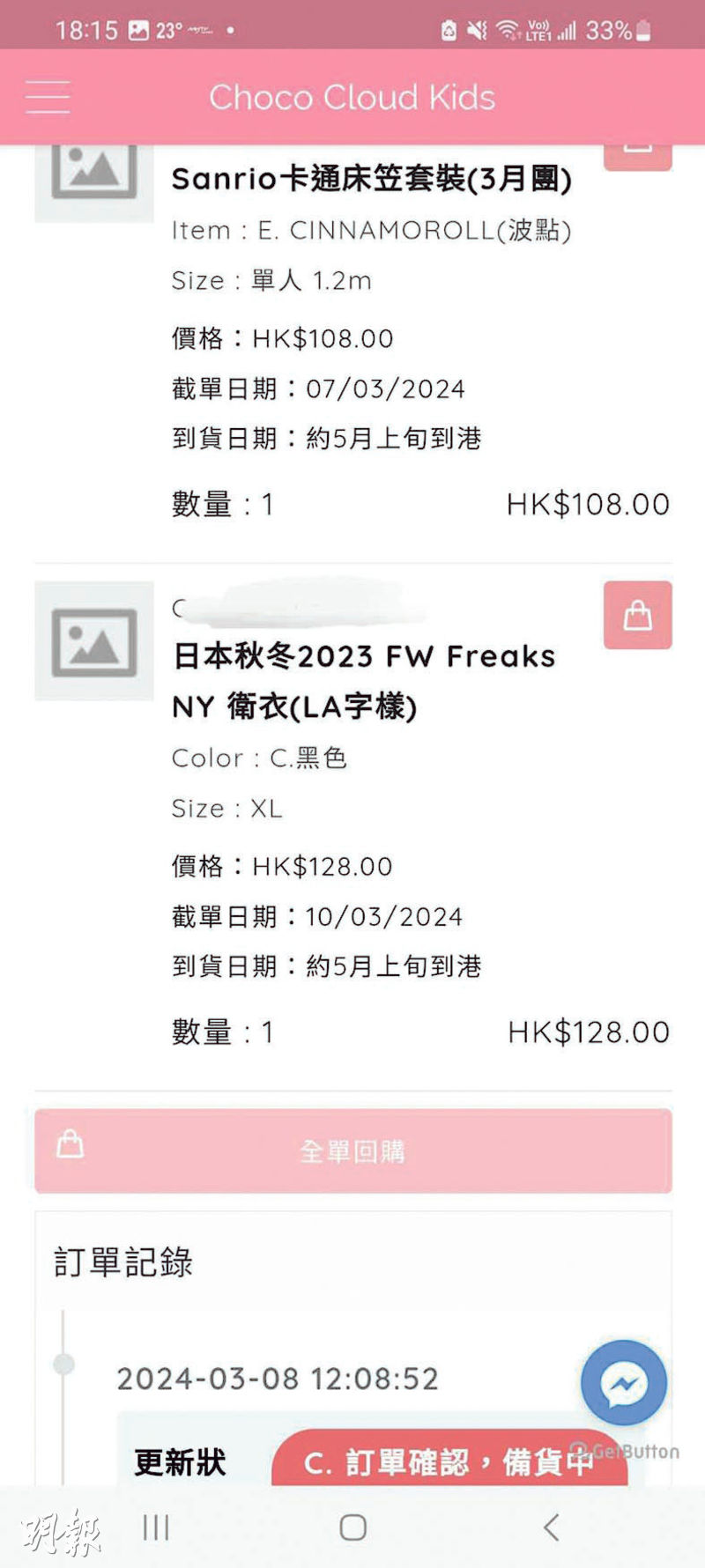Tap the bag icon beside Sanrio bedding set
The image size is (705, 1568).
tap(638, 157)
